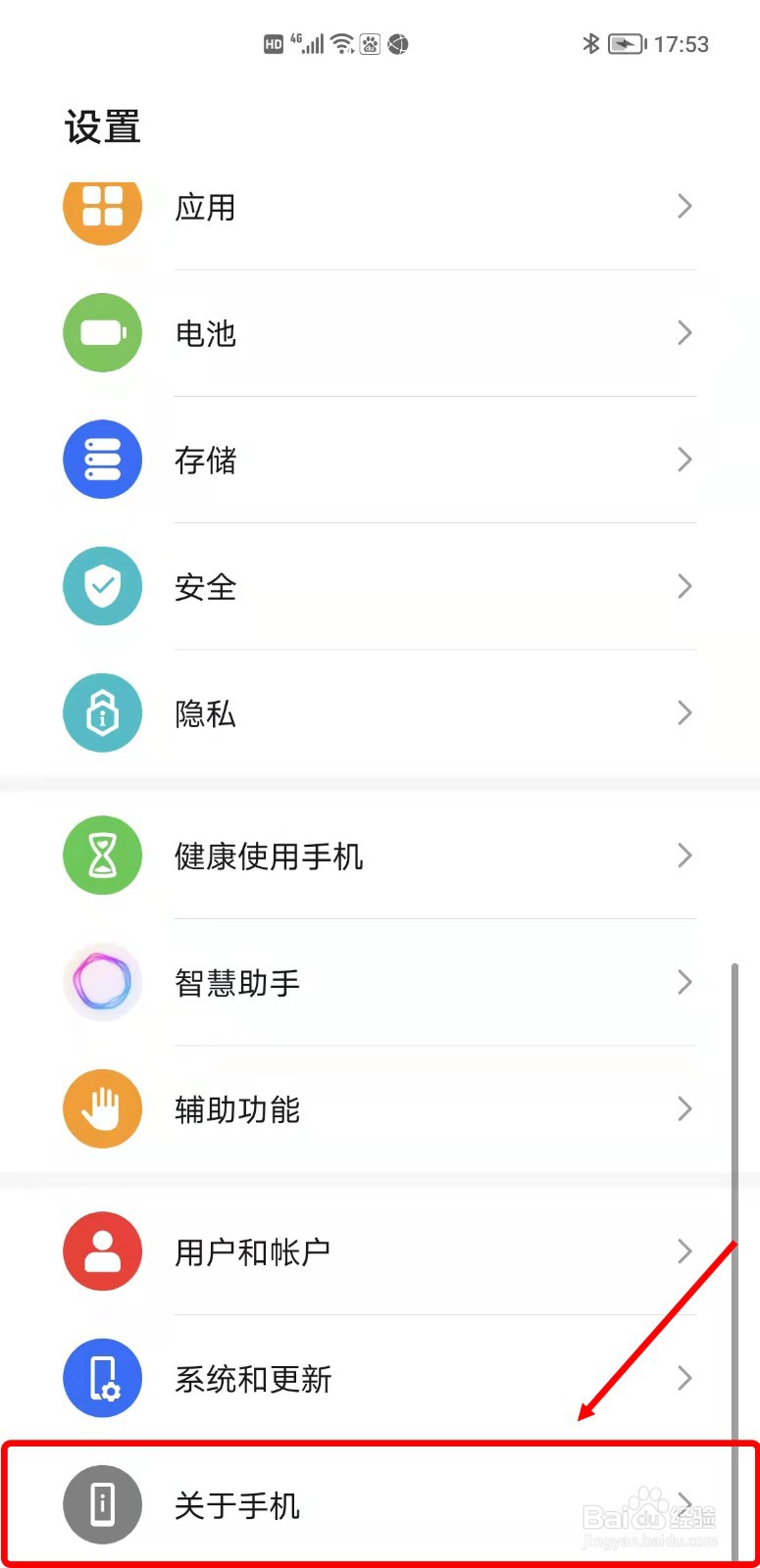This screenshot has height=1568, width=760.
Task: Open 辅助功能 accessibility settings
Action: click(x=380, y=1108)
